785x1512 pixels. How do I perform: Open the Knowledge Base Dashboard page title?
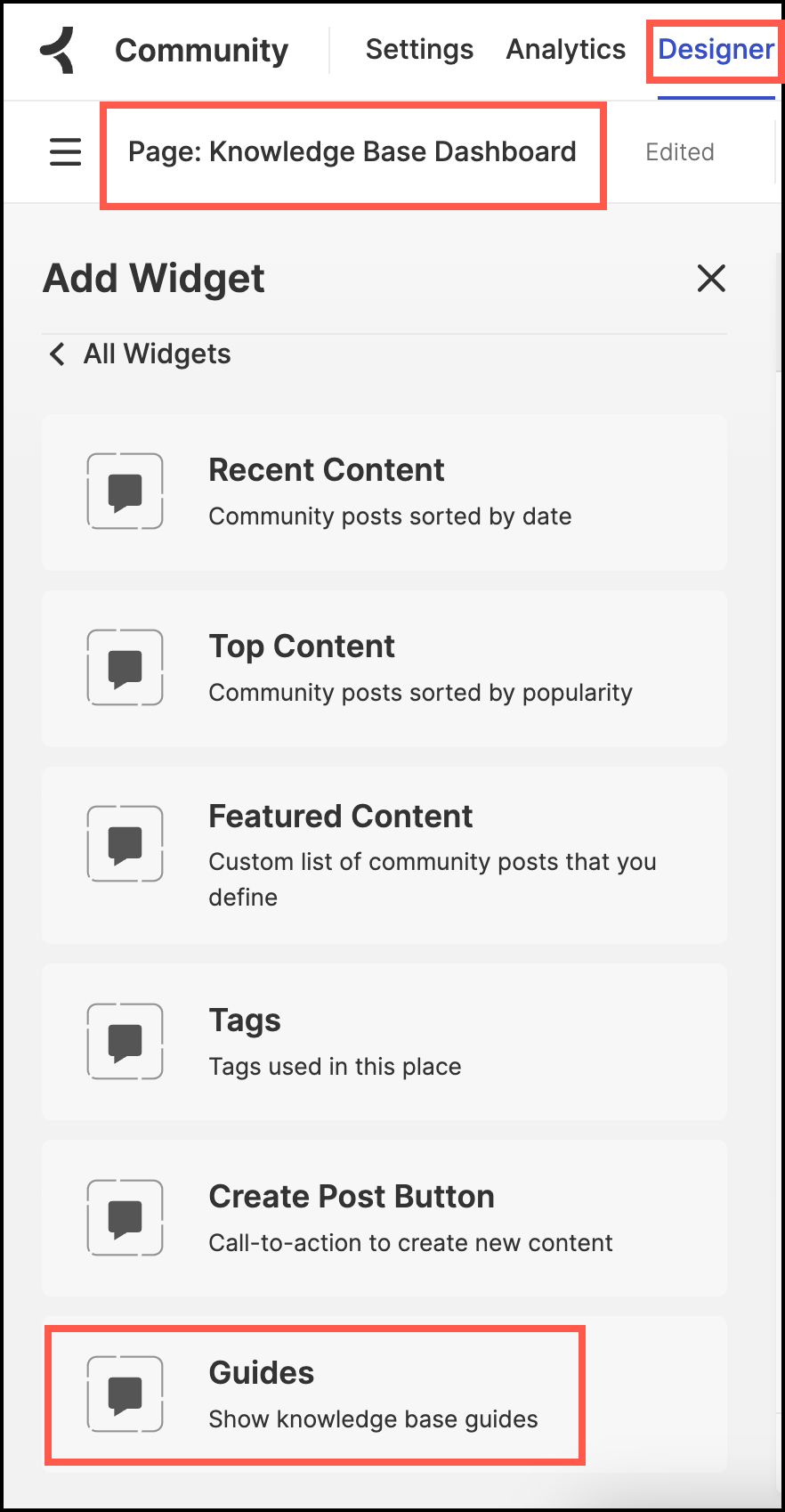[352, 151]
